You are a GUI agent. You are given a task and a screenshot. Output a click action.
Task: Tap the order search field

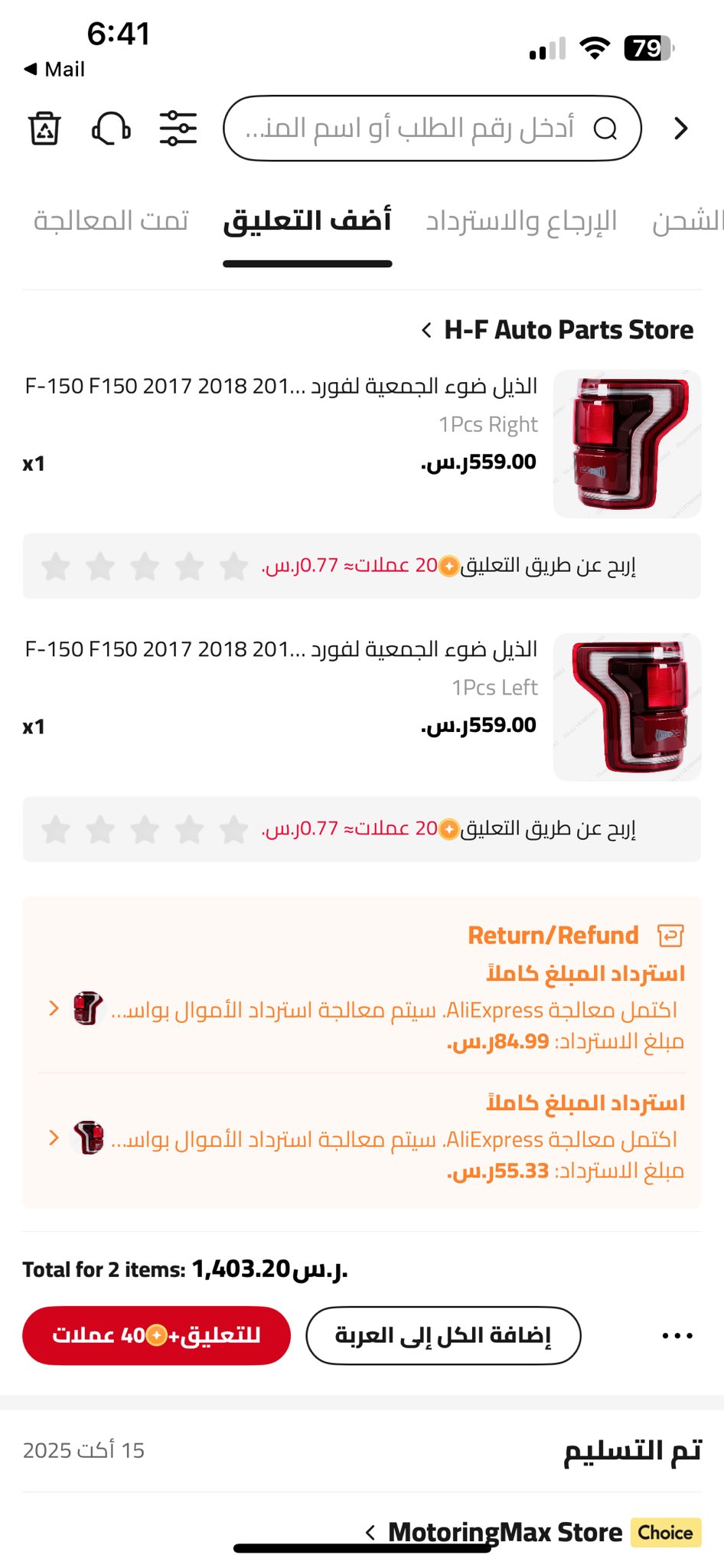pyautogui.click(x=432, y=128)
